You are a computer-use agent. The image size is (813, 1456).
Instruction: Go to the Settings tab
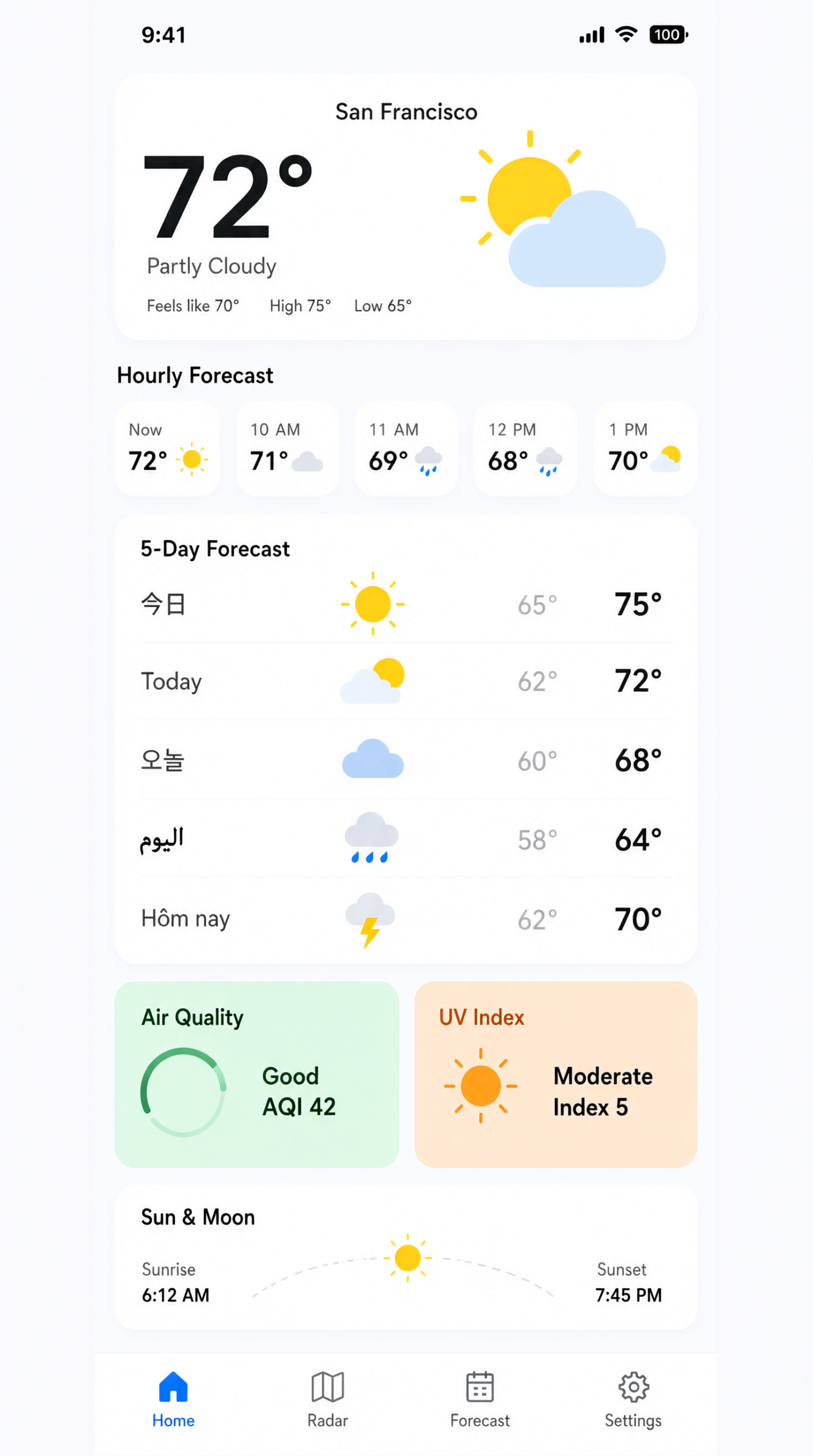(x=633, y=1400)
